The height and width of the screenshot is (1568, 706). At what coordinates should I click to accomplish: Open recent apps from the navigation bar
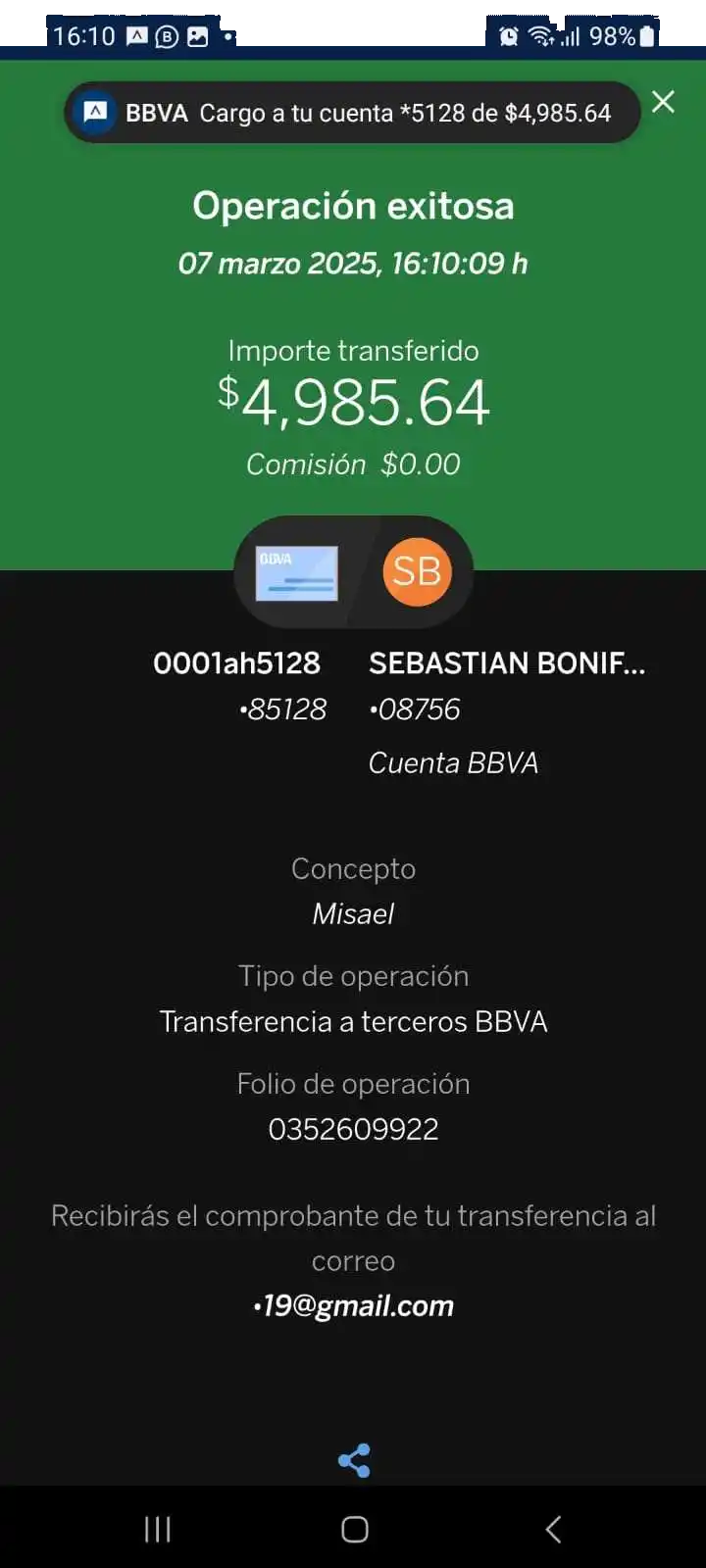(158, 1529)
